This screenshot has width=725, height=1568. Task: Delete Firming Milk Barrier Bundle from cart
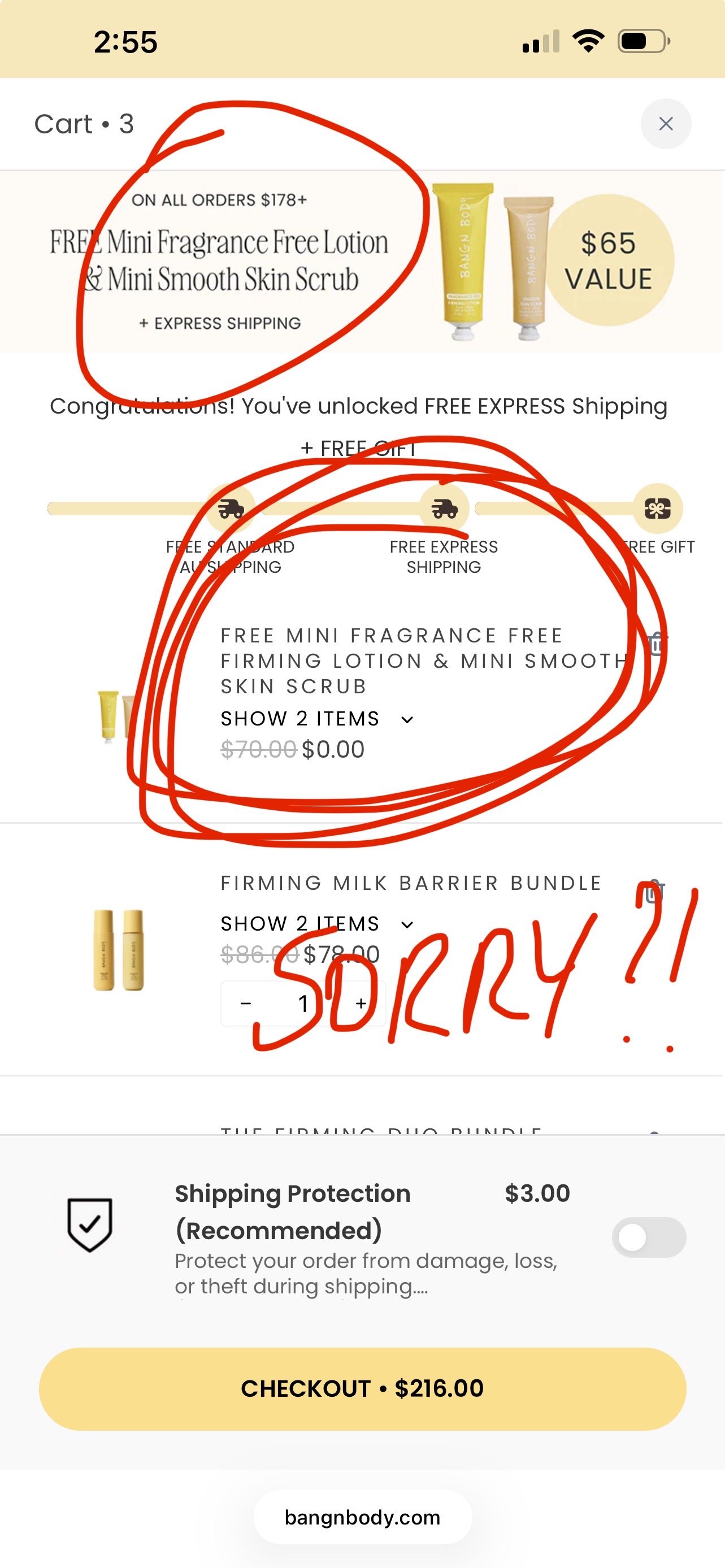pyautogui.click(x=654, y=892)
